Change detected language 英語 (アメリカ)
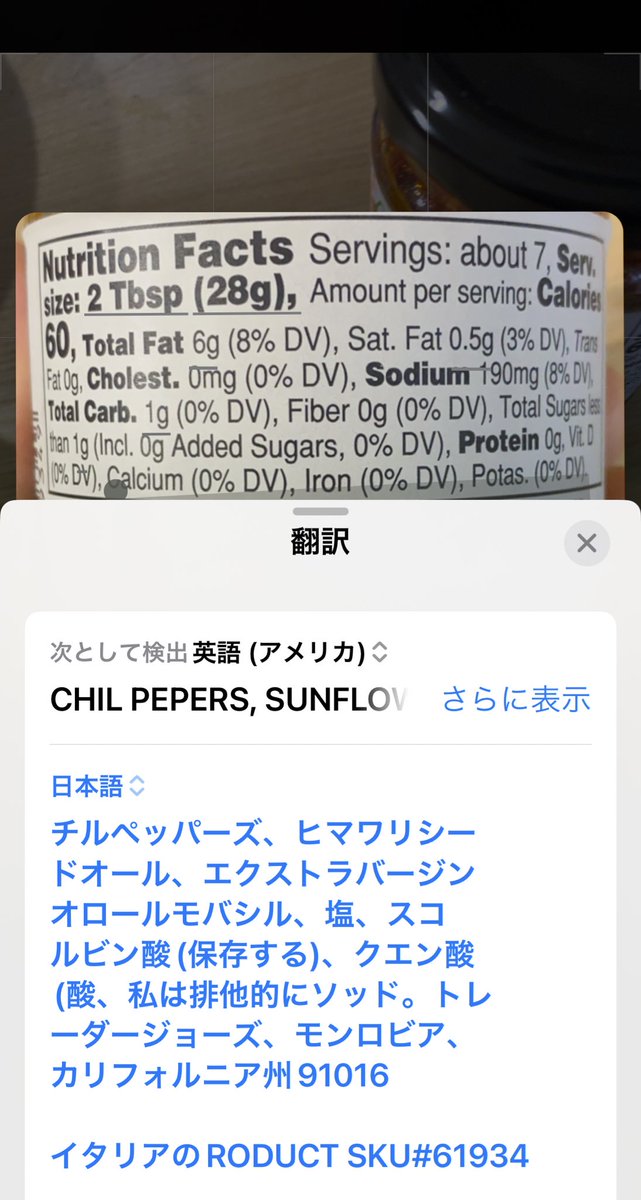The width and height of the screenshot is (641, 1200). tap(290, 653)
